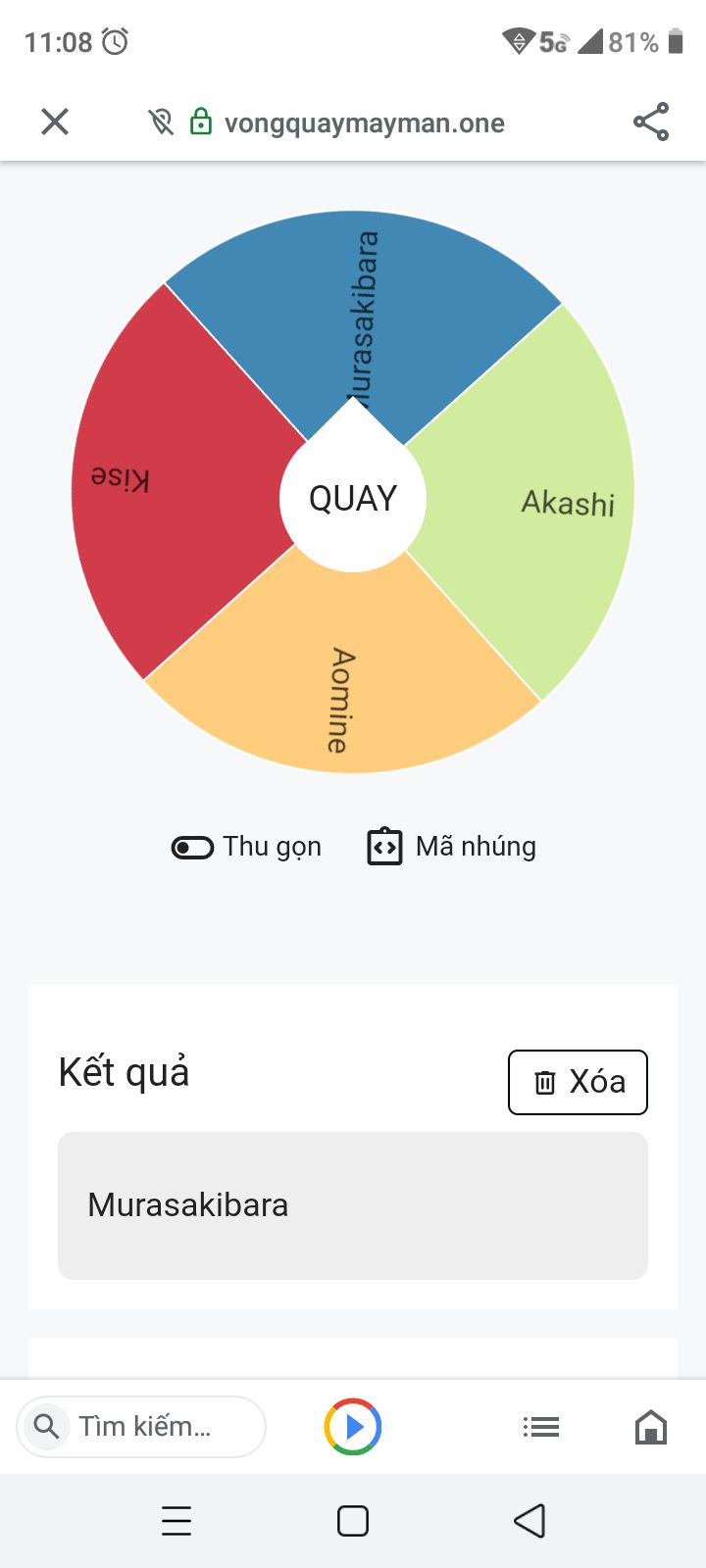Tap the Tìm kiếm search box

pyautogui.click(x=141, y=1426)
